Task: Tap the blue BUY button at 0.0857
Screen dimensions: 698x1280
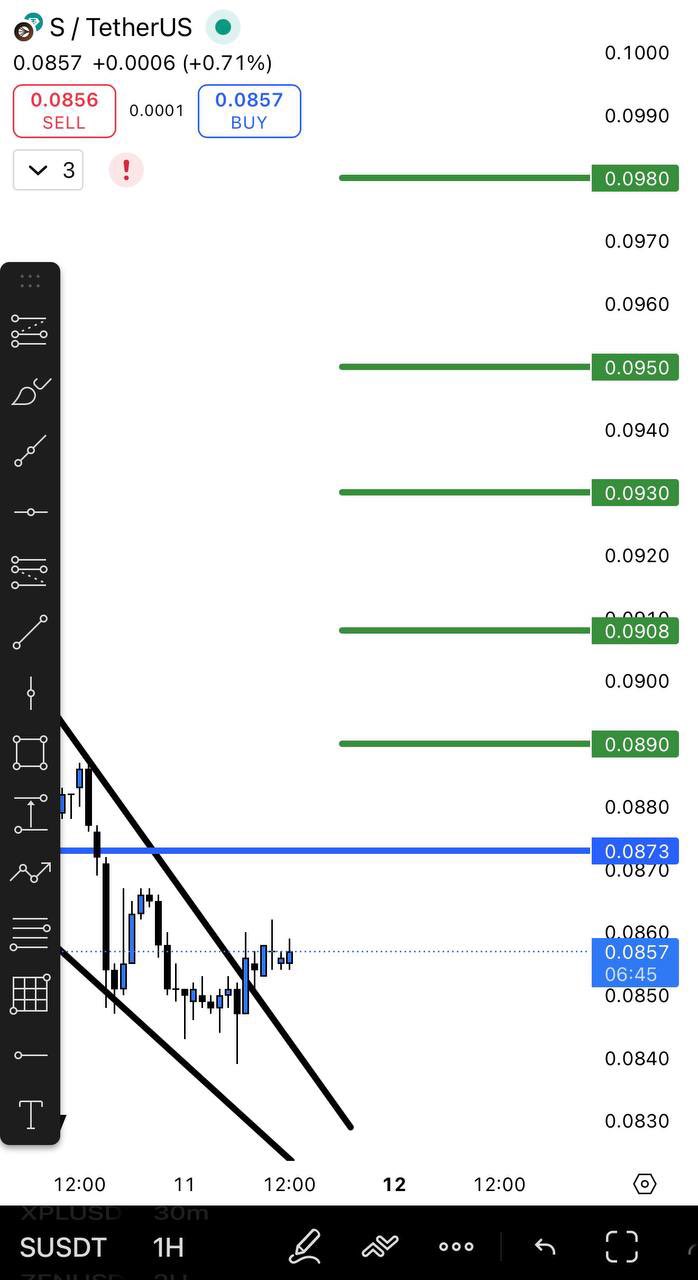Action: click(249, 111)
